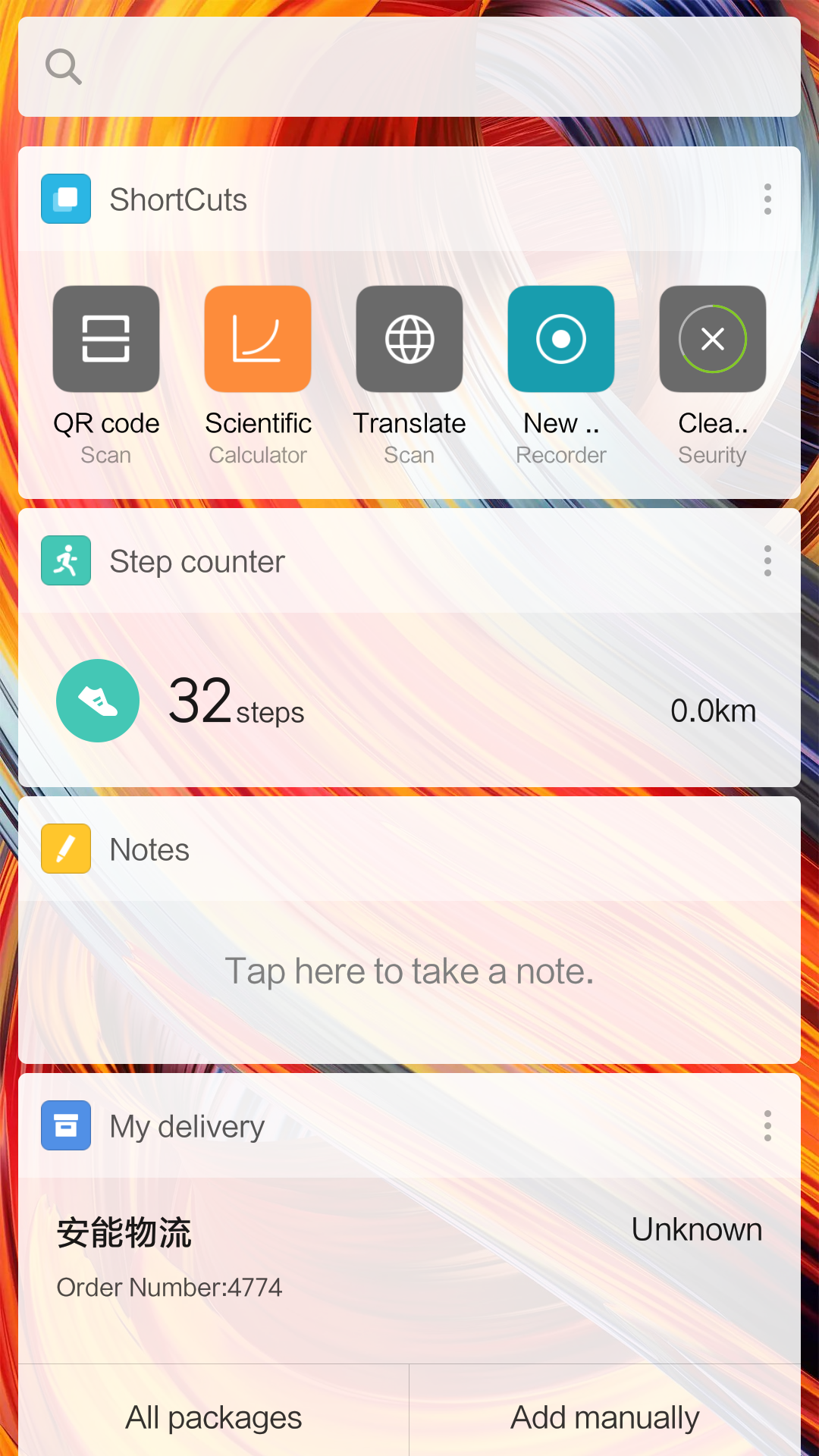Select Add manually for a package
Screen dimensions: 819x1456
(605, 1417)
